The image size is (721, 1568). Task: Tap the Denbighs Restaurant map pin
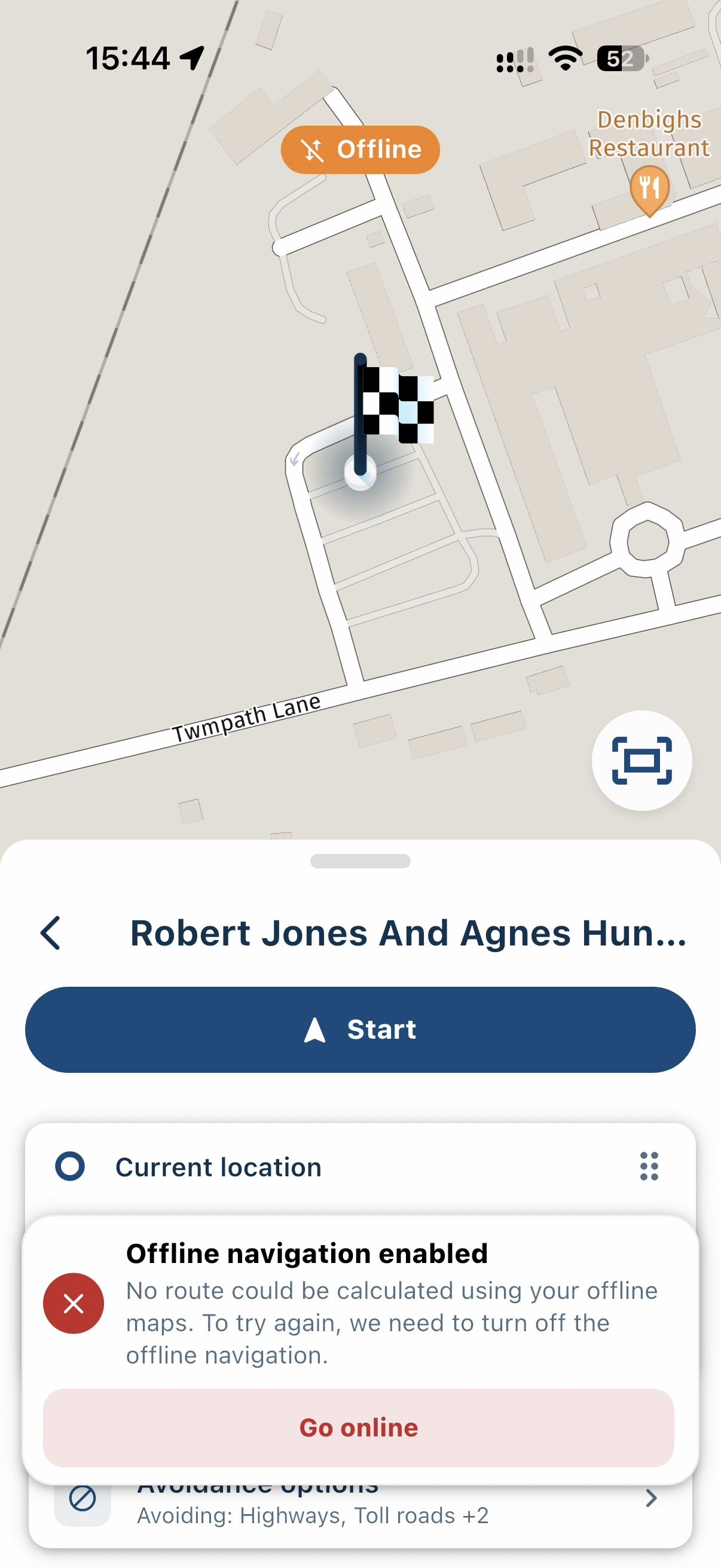coord(649,191)
